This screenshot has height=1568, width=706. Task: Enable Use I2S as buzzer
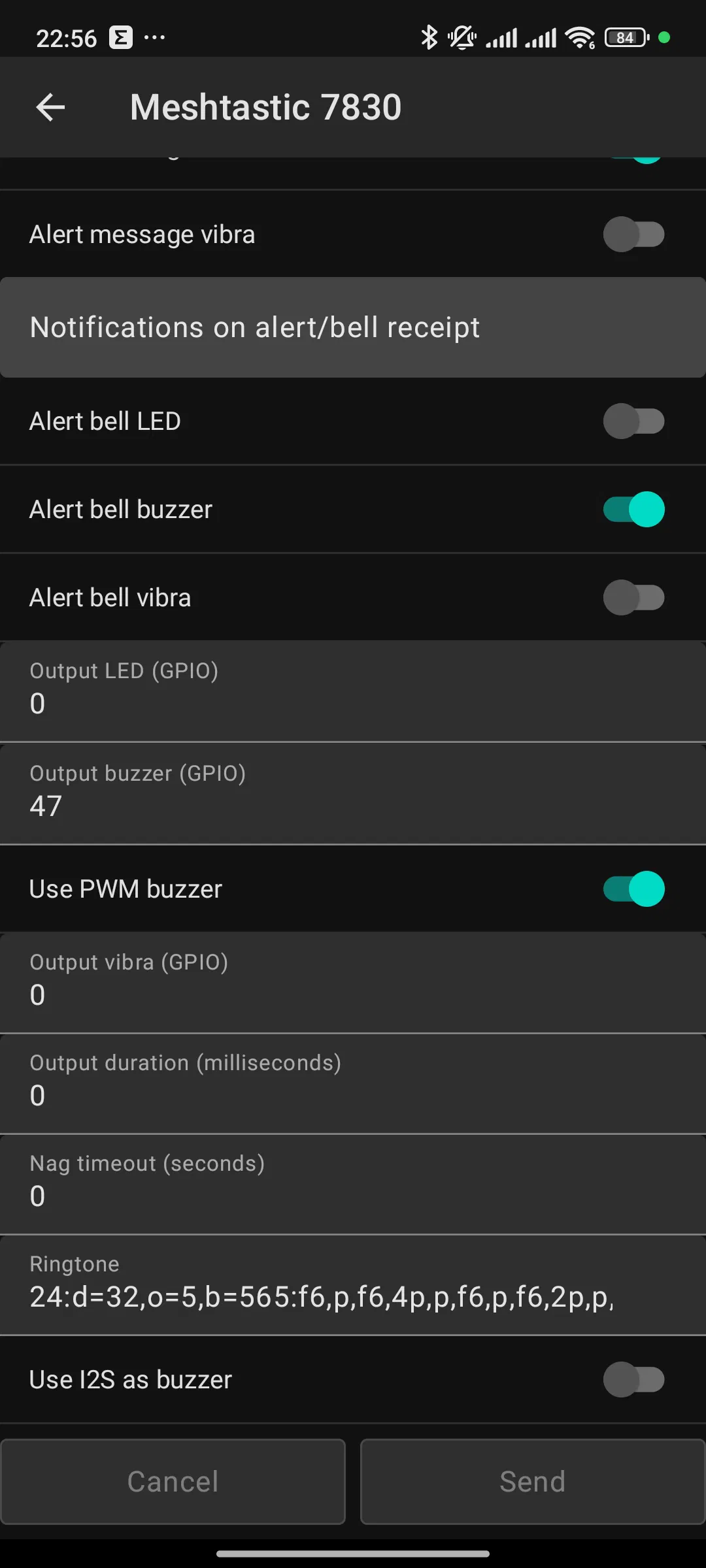(x=633, y=1380)
